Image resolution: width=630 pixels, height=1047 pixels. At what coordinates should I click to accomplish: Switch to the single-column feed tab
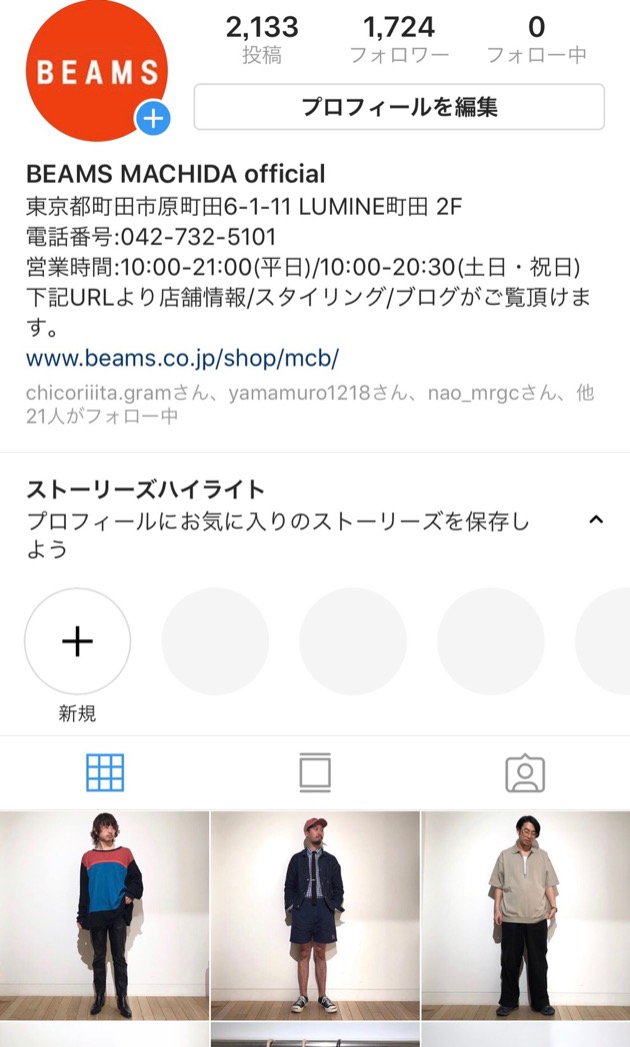(315, 773)
